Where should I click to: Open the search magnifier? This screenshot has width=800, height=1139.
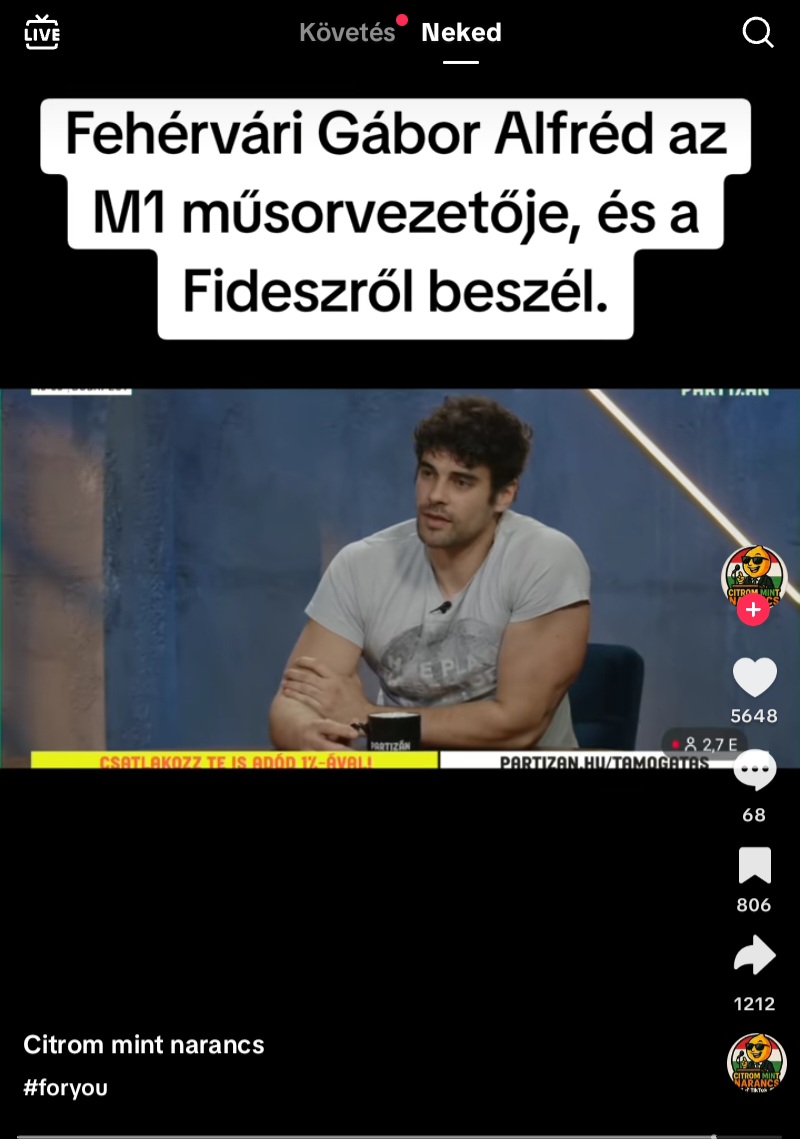tap(758, 33)
